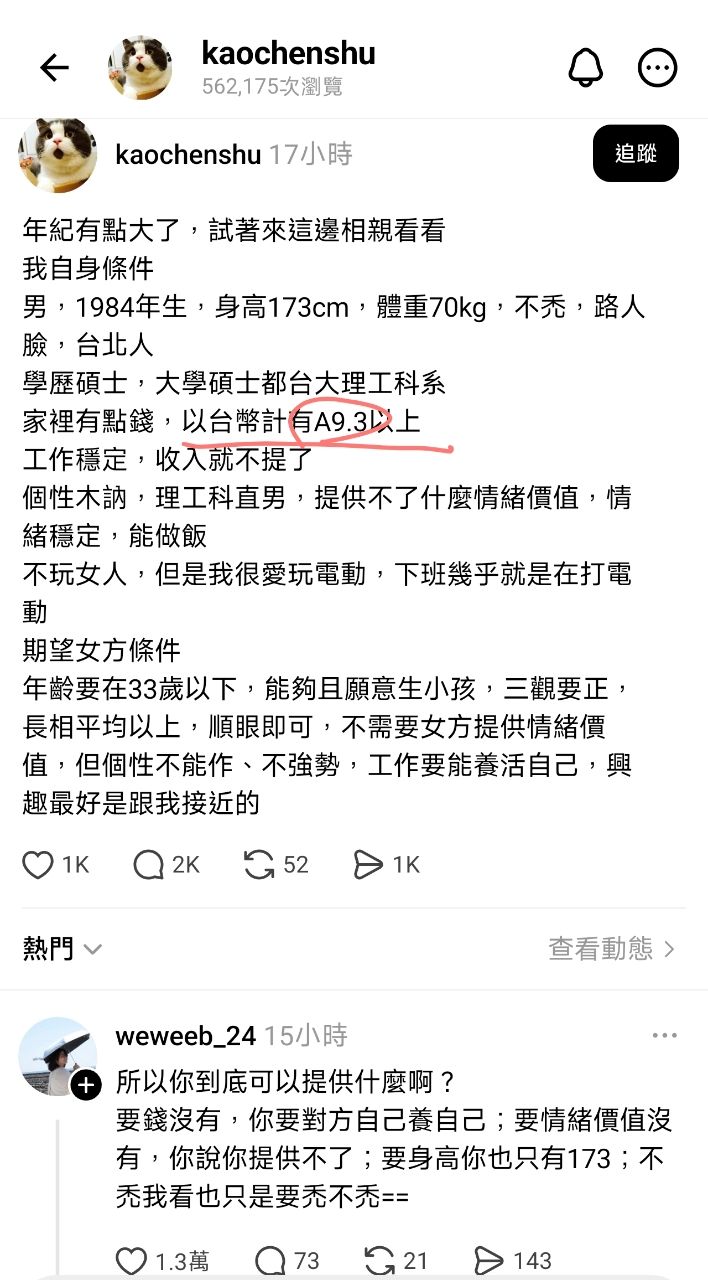This screenshot has width=708, height=1280.
Task: Open overflow menu on weweeb_24's reply
Action: click(x=664, y=1036)
